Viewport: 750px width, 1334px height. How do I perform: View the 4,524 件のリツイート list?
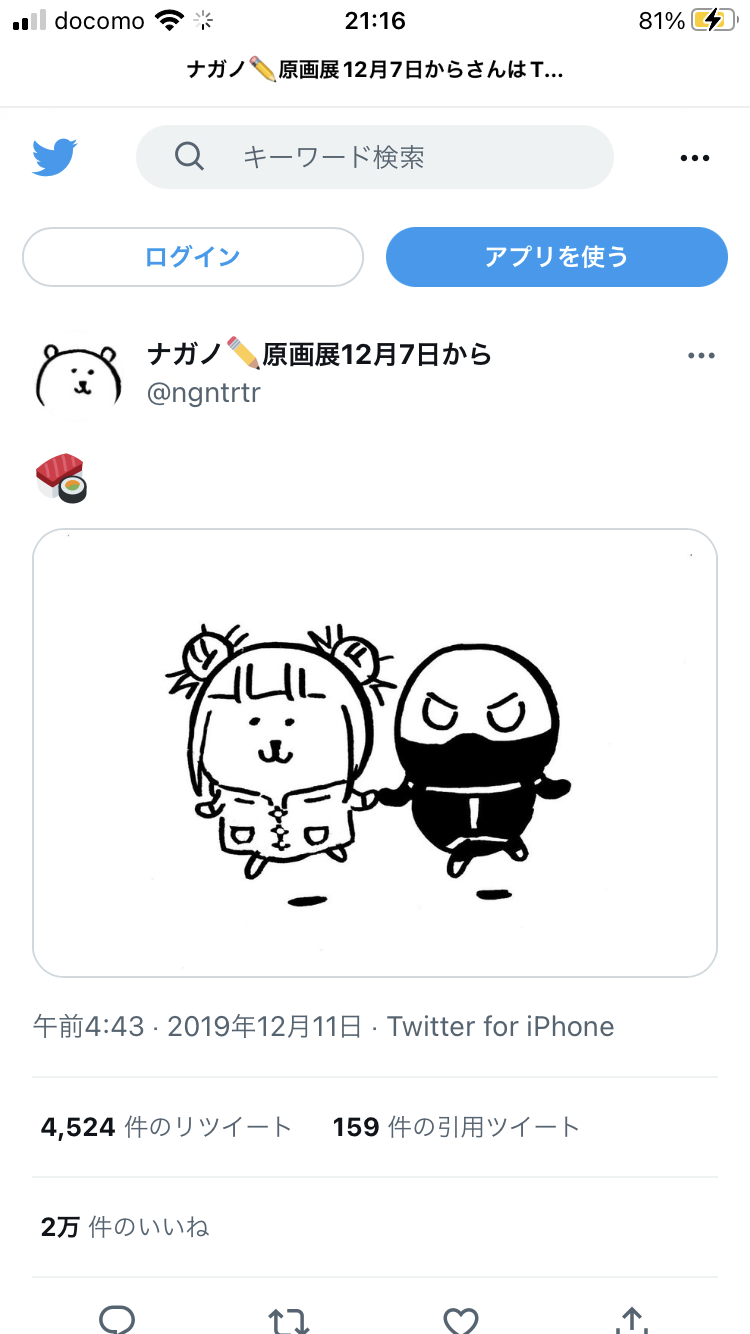[166, 1127]
